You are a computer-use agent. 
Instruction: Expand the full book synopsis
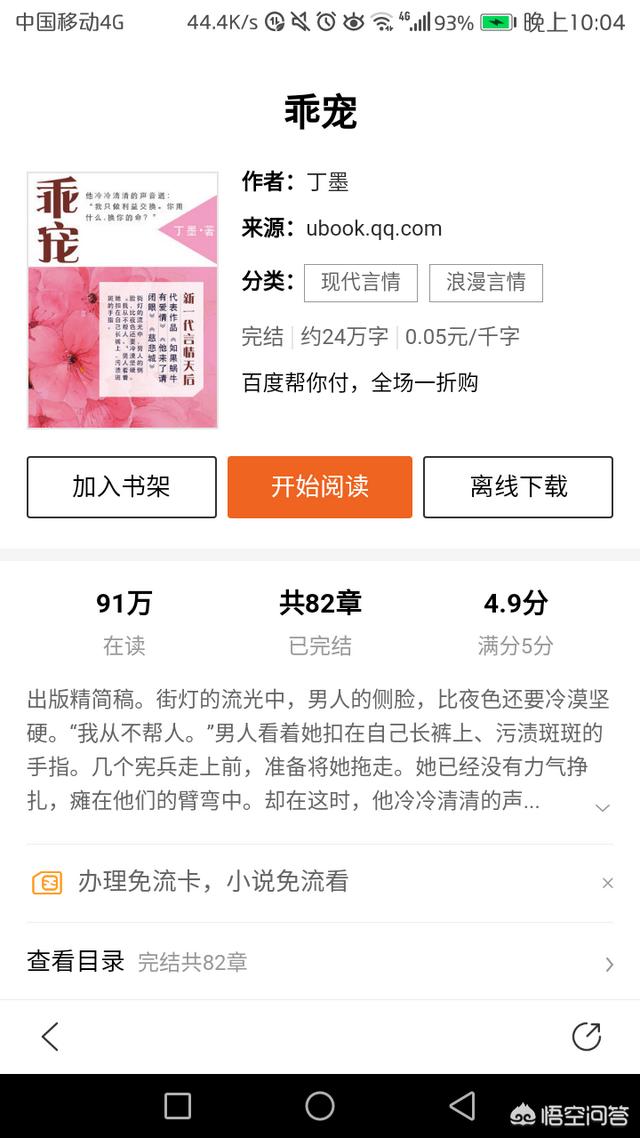point(602,808)
